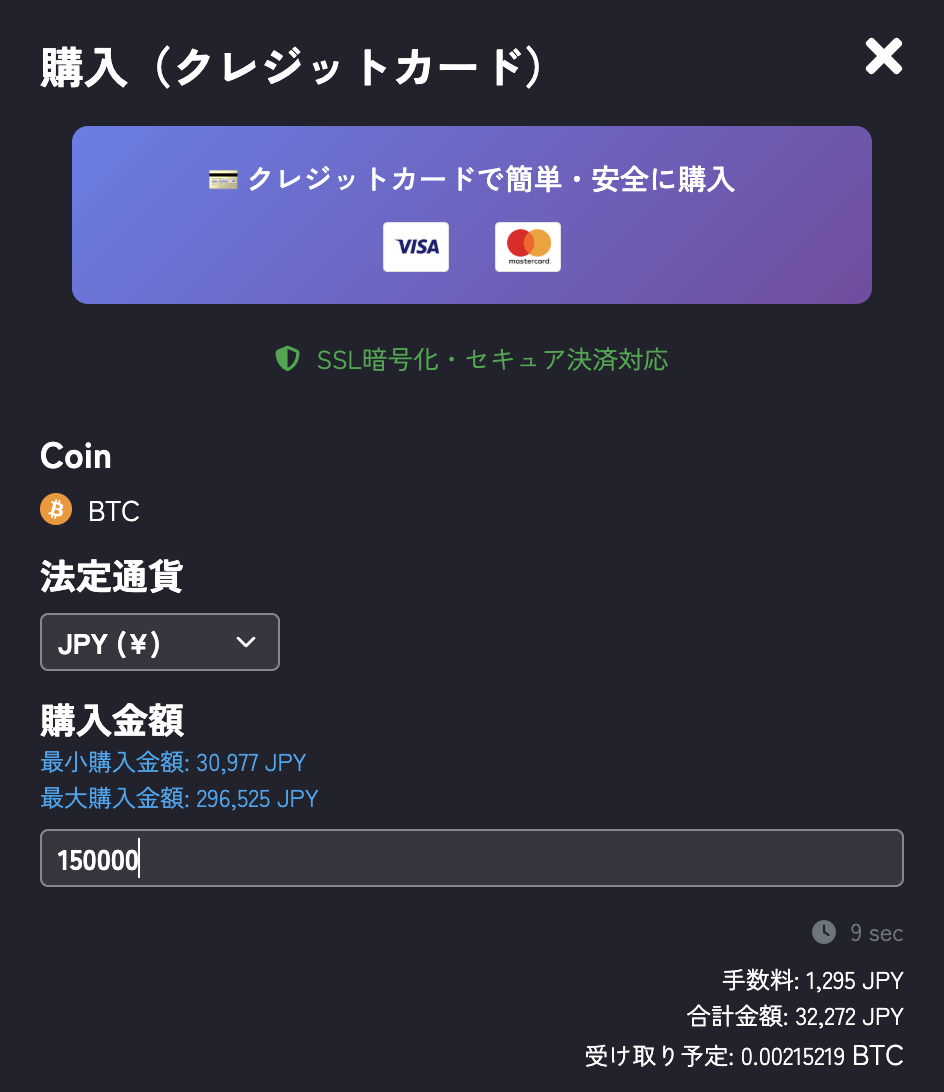Click the chevron on the fiat currency selector

[x=245, y=642]
